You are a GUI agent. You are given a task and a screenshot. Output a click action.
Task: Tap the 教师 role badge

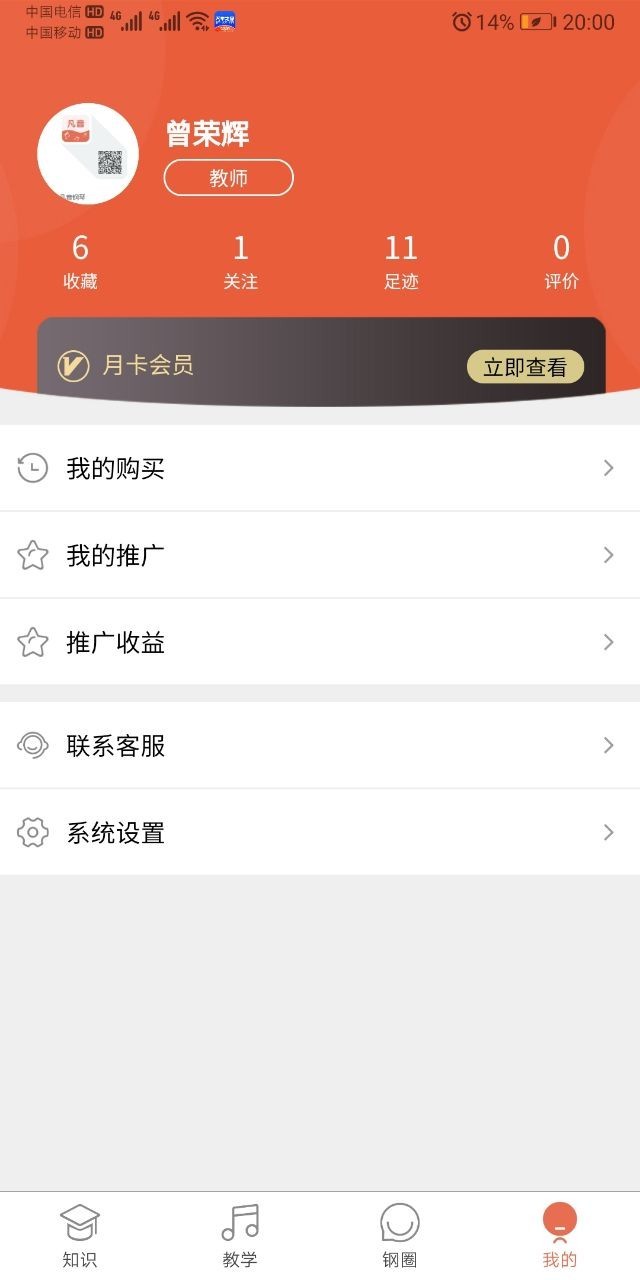pos(228,178)
